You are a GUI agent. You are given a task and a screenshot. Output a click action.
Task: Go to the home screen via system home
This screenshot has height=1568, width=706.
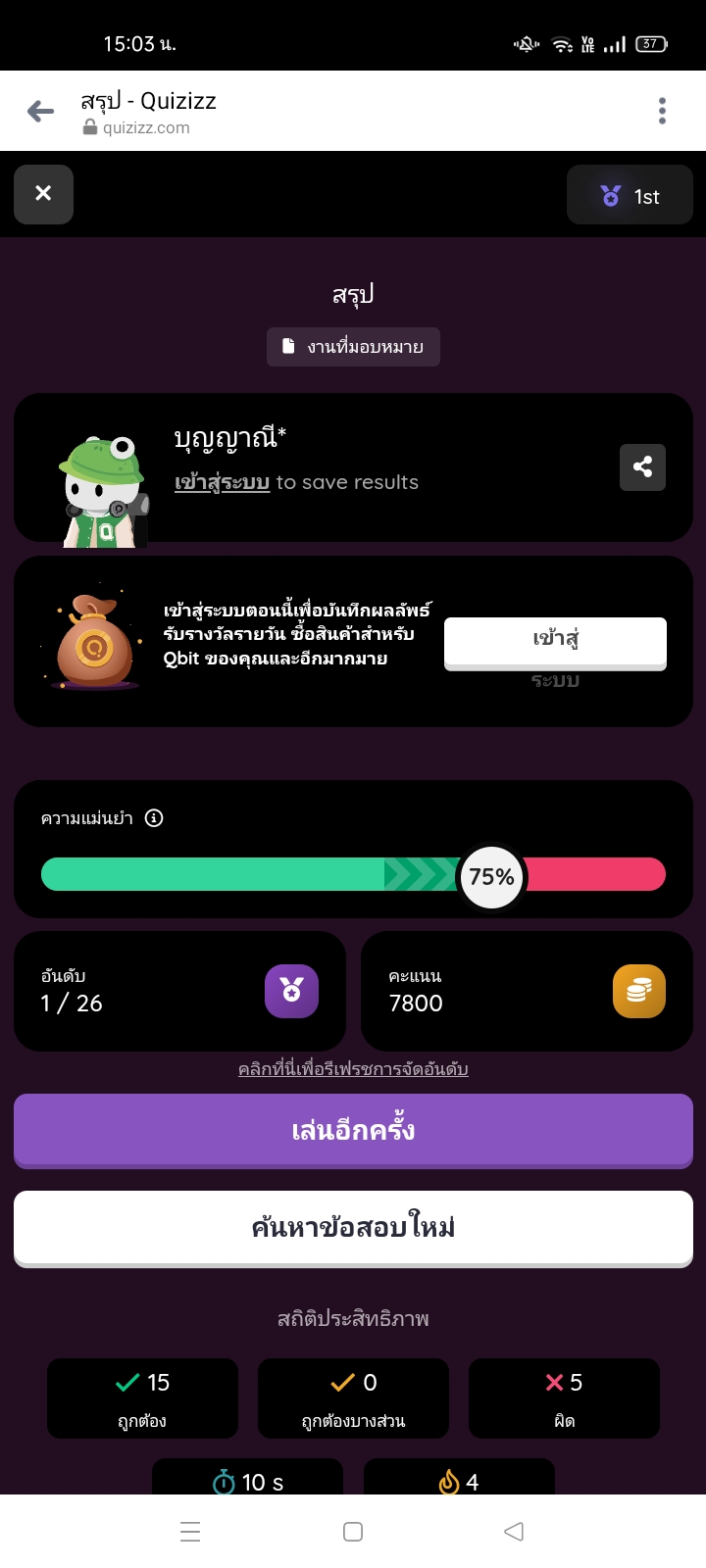pyautogui.click(x=353, y=1532)
